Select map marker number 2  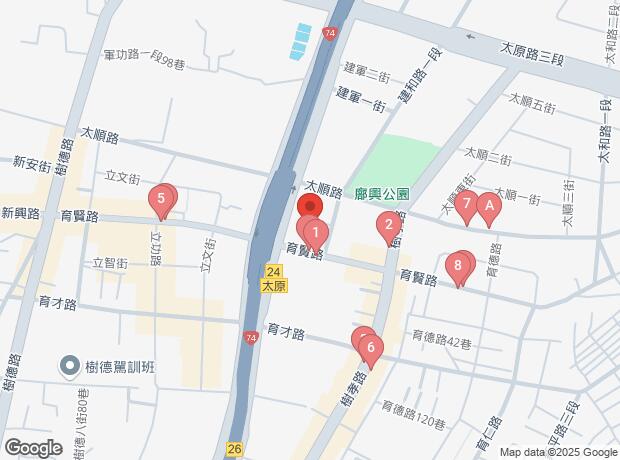click(x=389, y=226)
